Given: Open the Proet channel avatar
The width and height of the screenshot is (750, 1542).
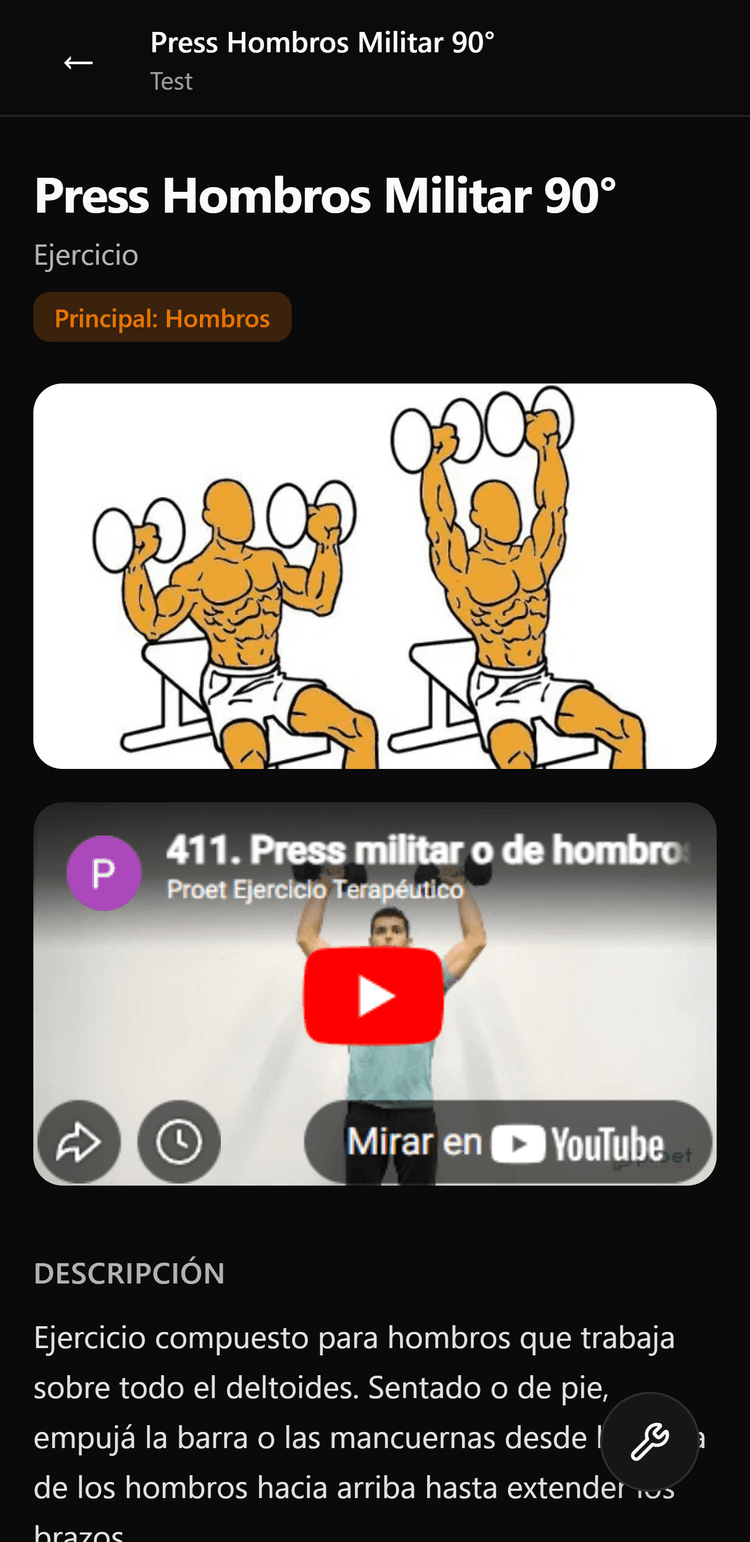Looking at the screenshot, I should point(104,872).
